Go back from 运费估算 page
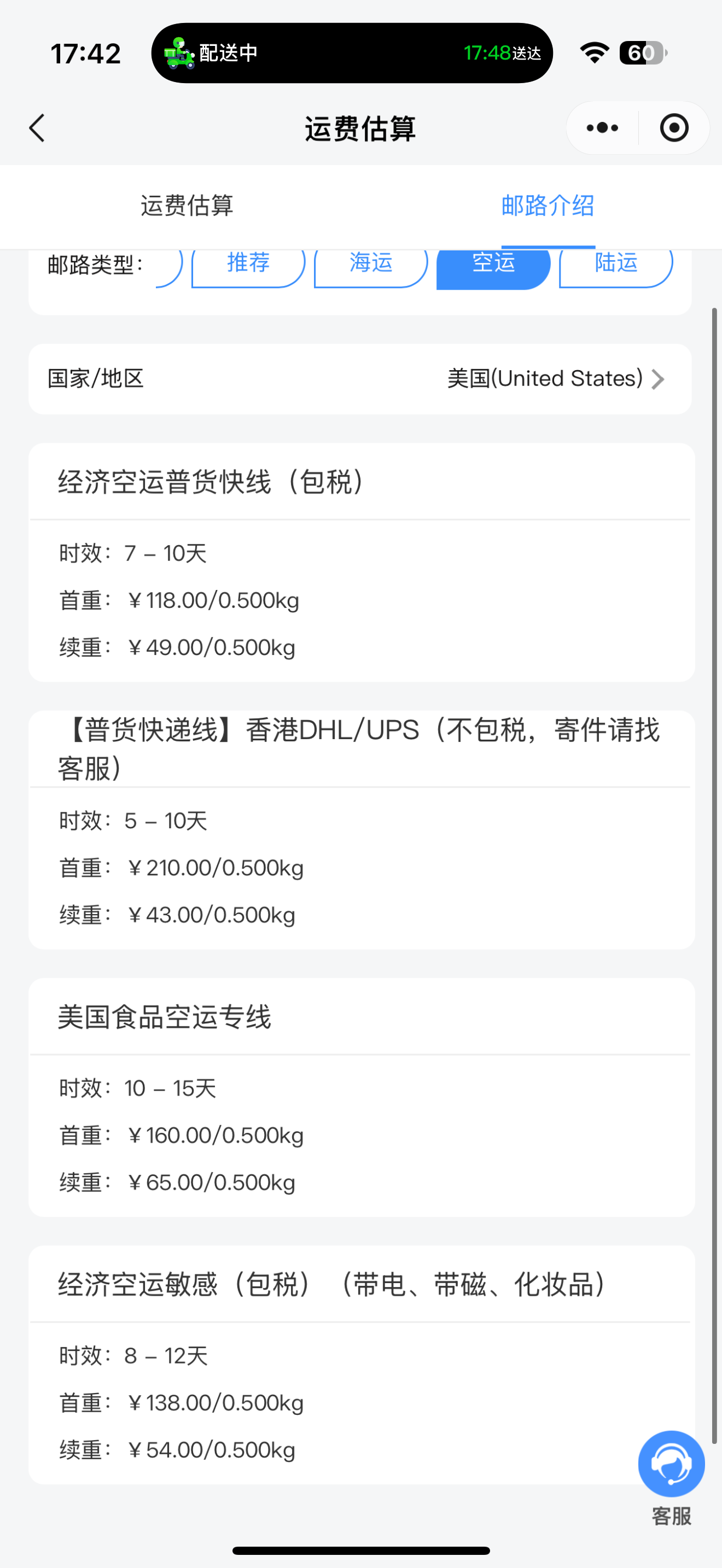The width and height of the screenshot is (722, 1568). 38,128
